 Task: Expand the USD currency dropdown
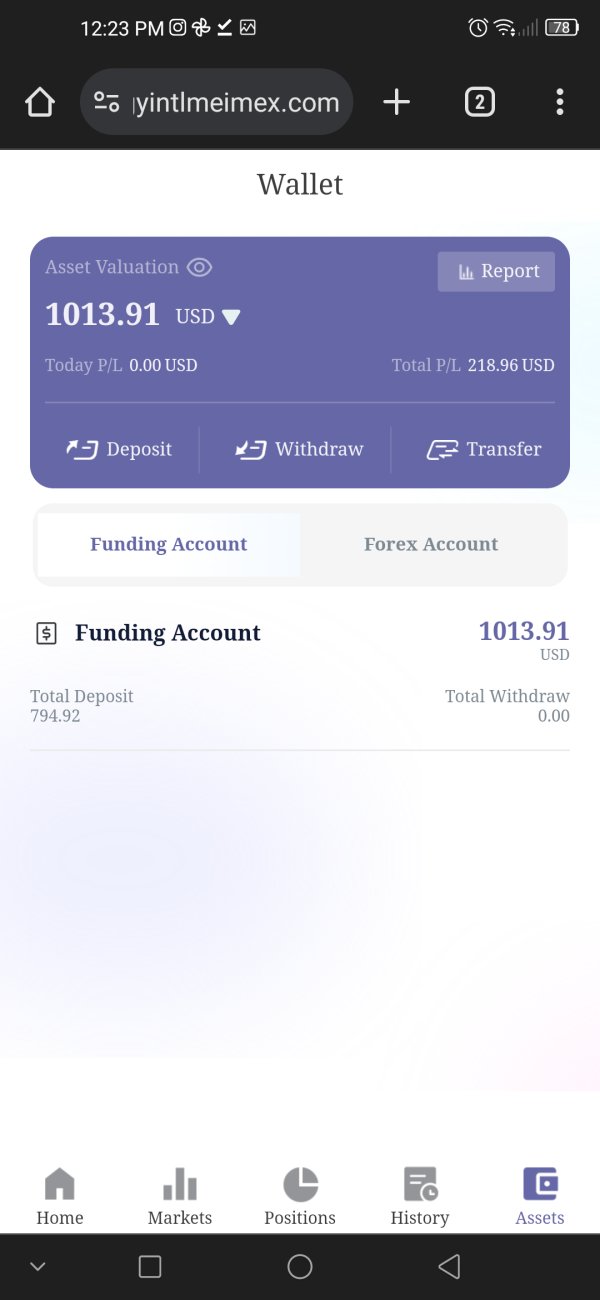pos(208,317)
